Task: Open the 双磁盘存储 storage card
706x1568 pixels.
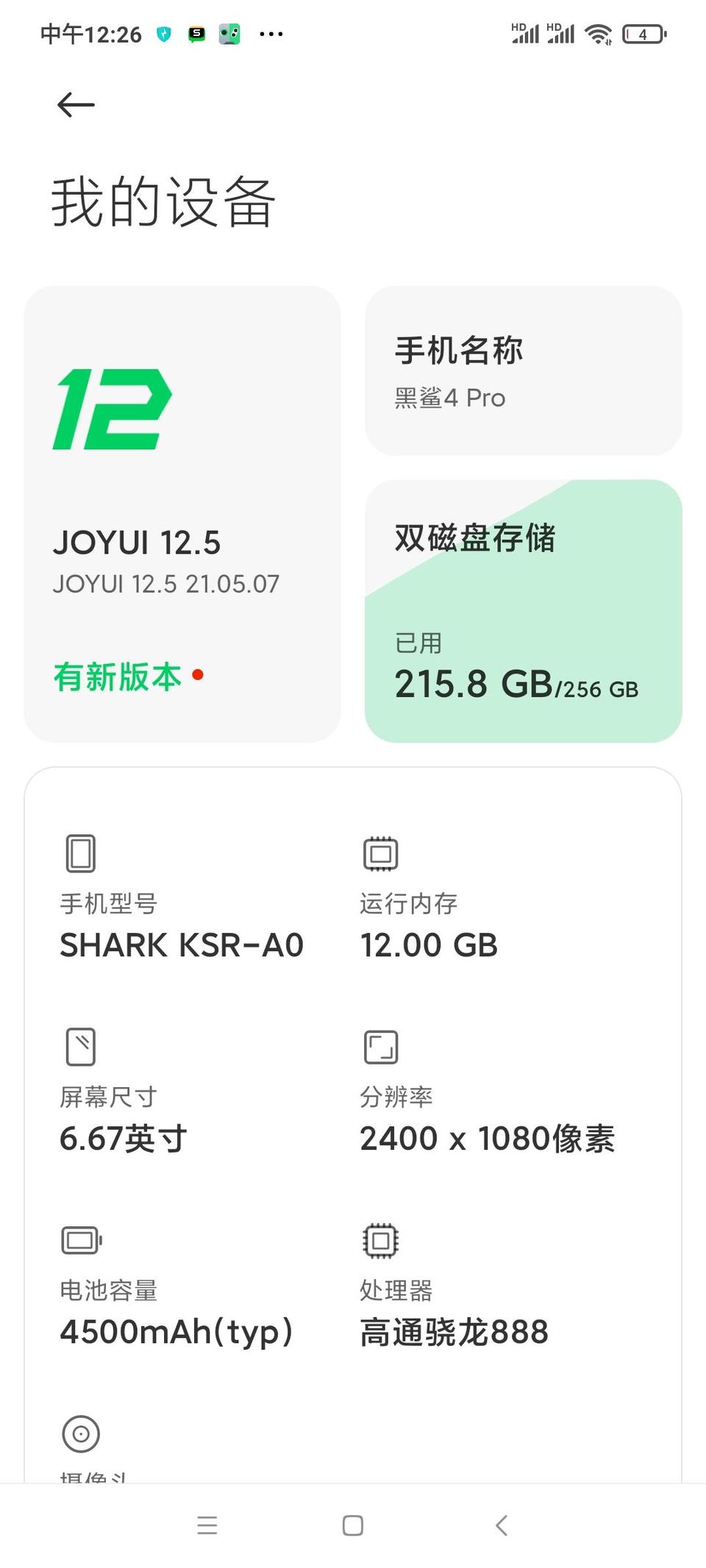Action: click(524, 611)
